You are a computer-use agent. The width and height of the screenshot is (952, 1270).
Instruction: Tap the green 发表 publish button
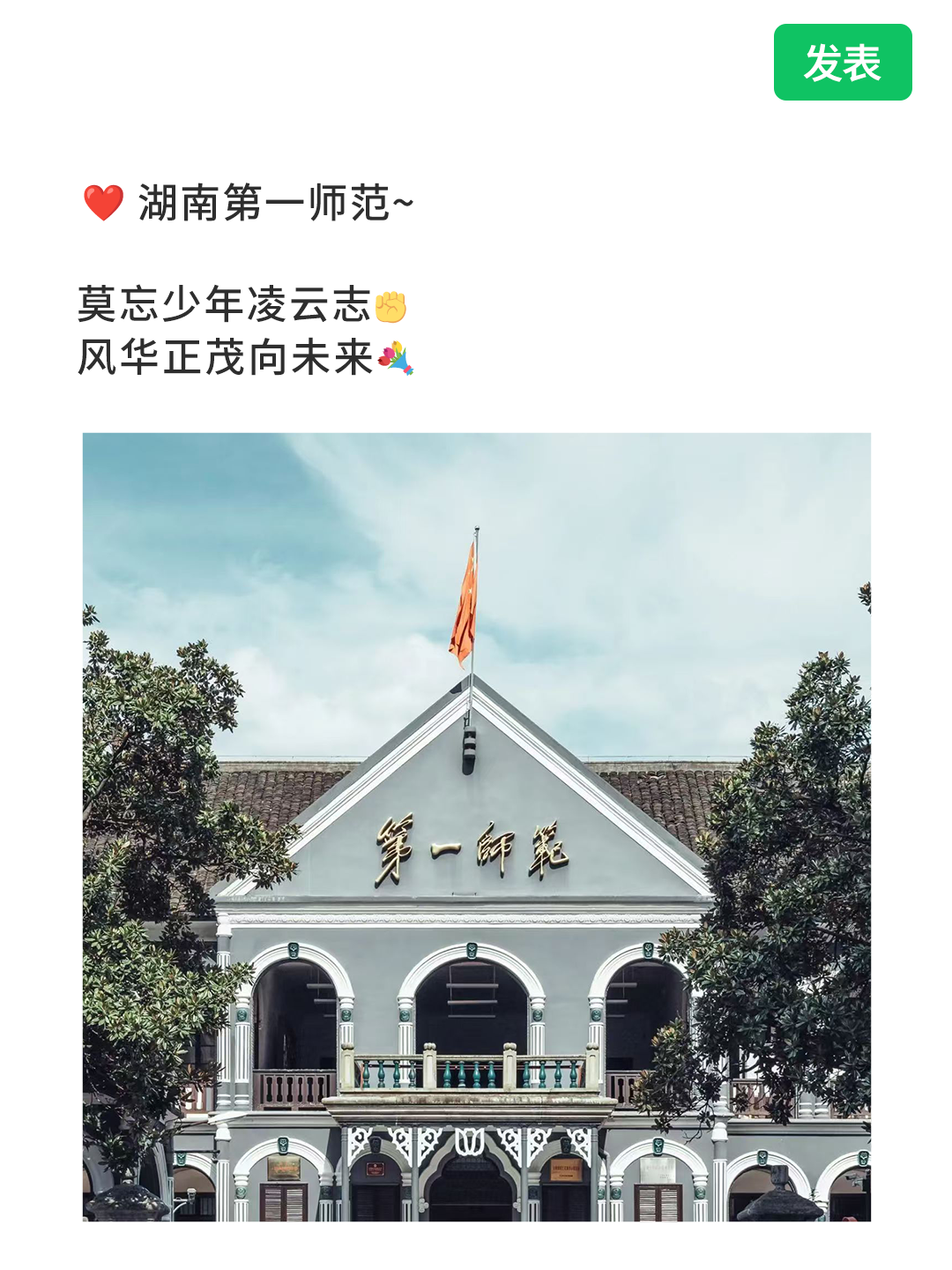842,63
